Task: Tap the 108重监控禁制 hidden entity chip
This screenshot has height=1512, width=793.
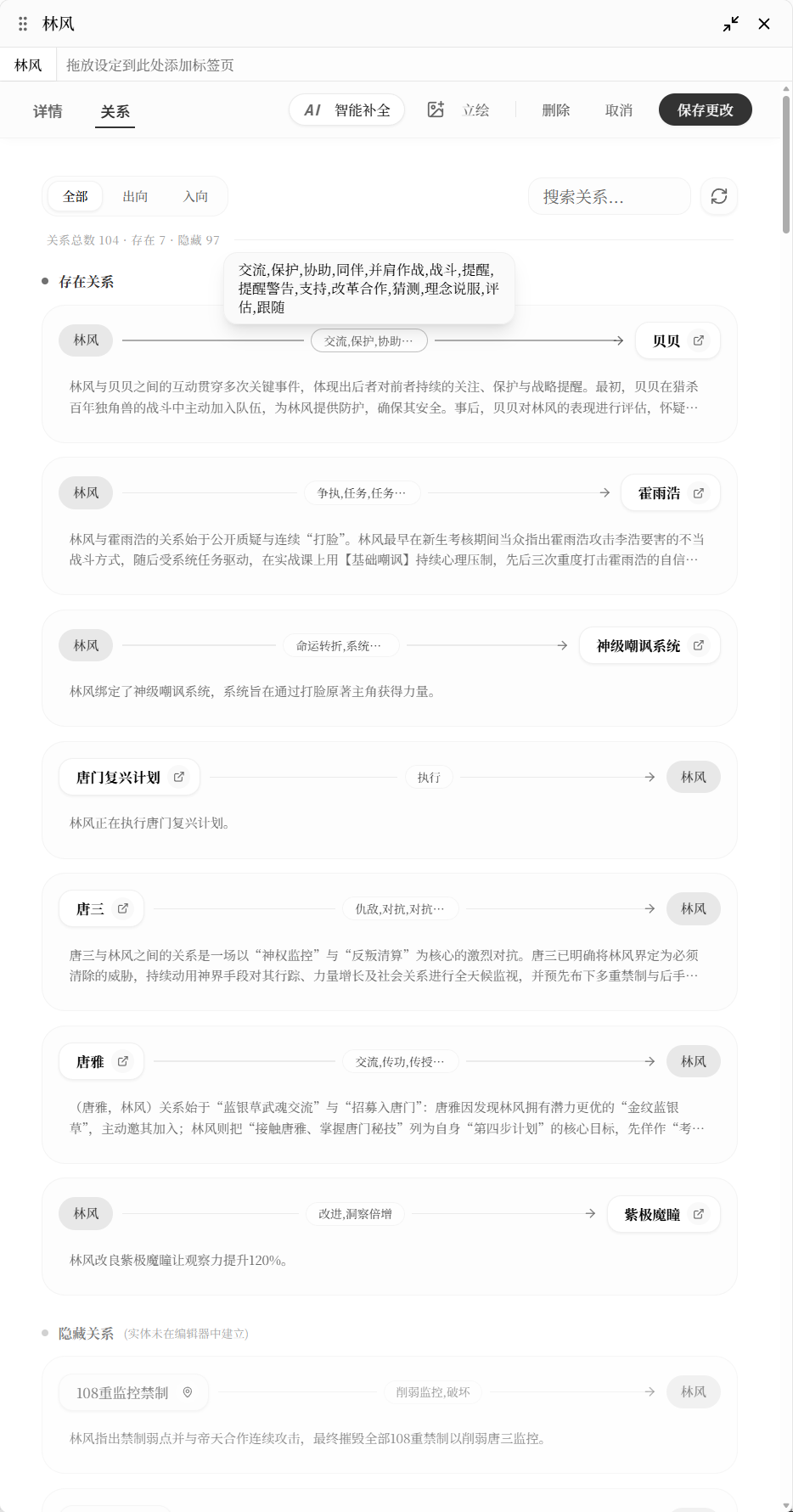Action: (x=133, y=1392)
